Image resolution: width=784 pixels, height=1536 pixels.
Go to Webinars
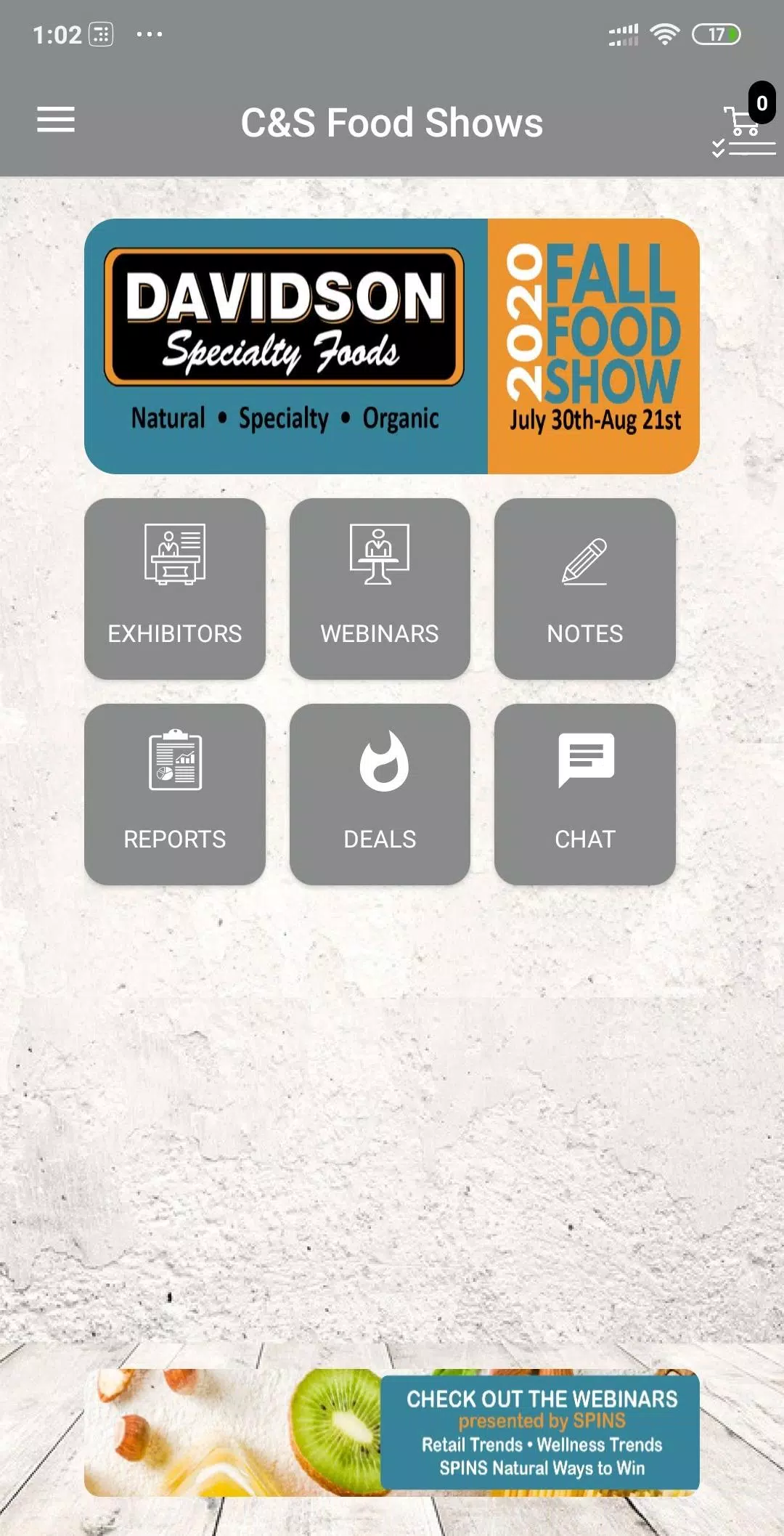pos(380,589)
